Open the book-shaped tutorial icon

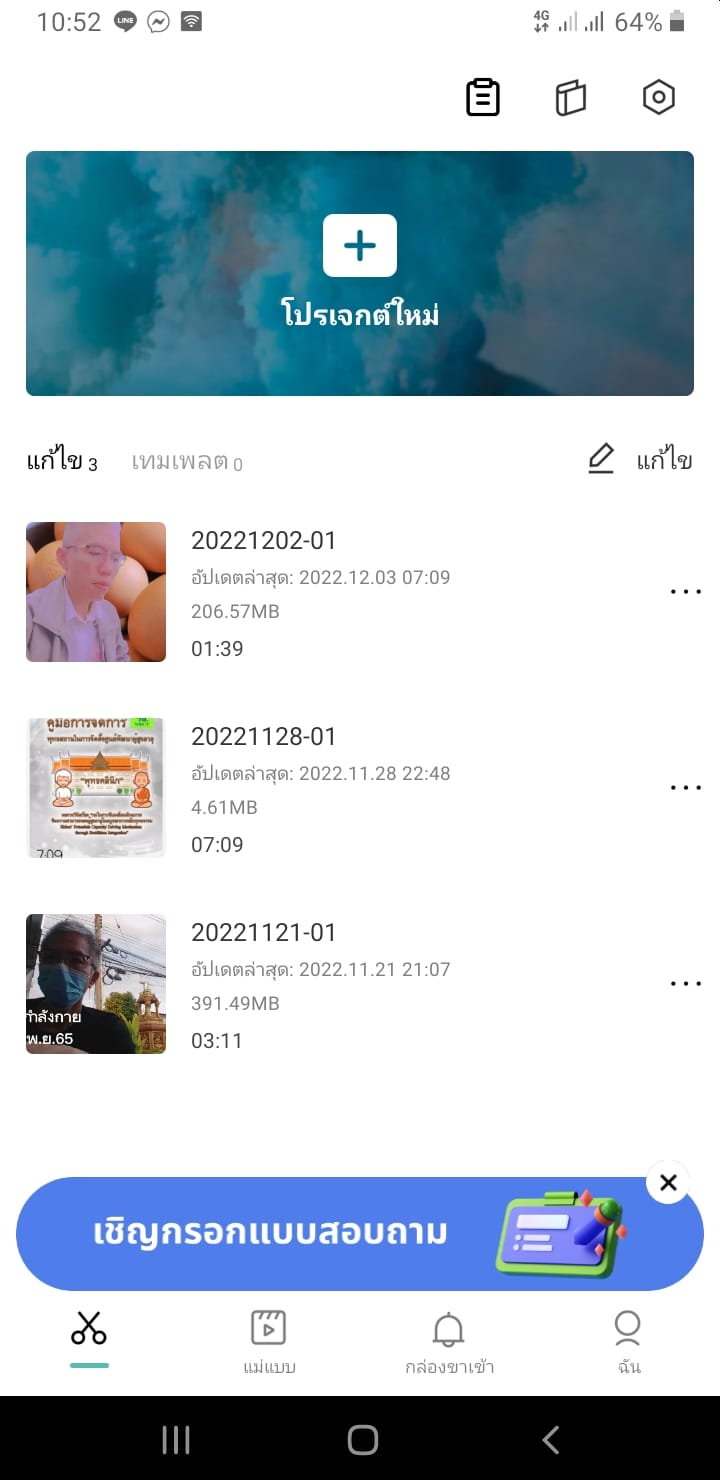(x=570, y=98)
